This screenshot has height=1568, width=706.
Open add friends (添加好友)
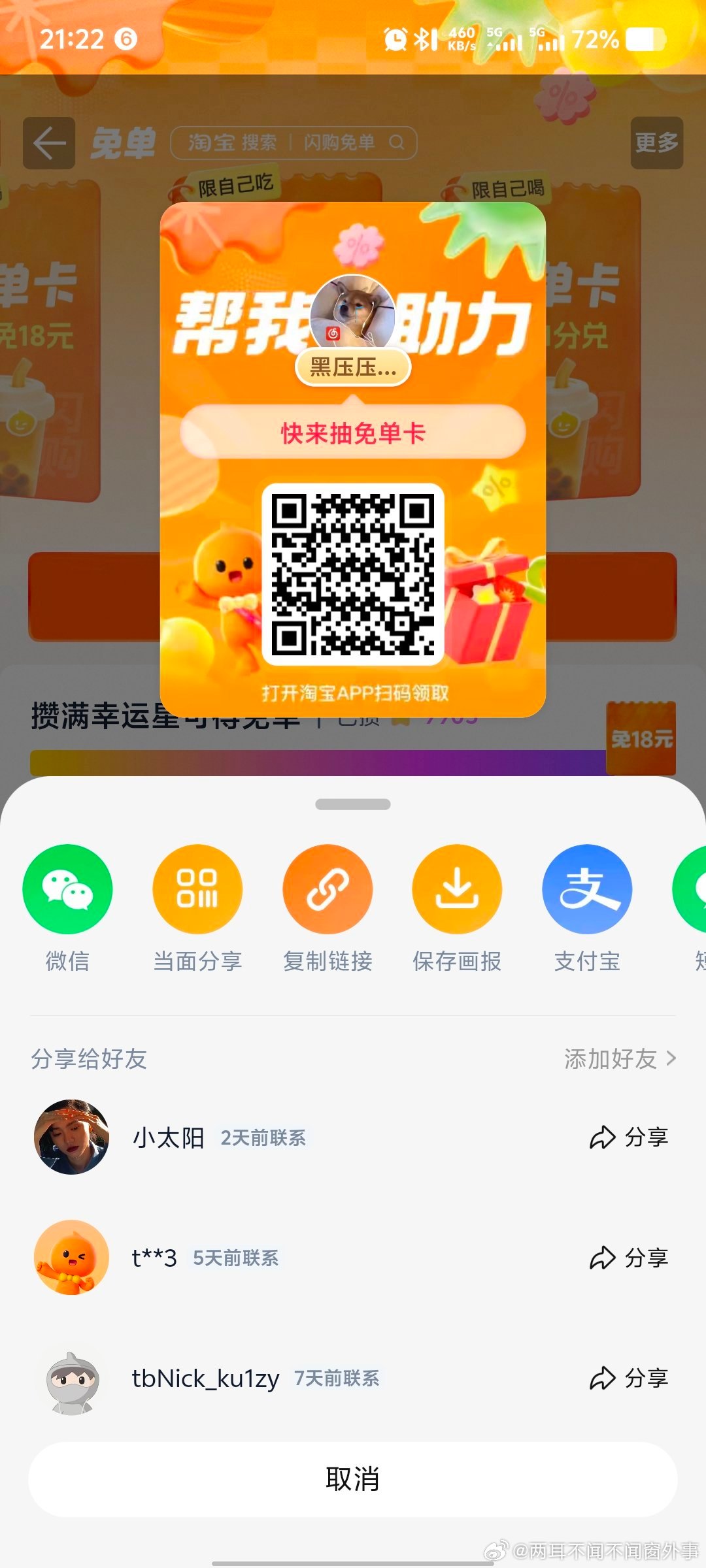pos(619,1058)
